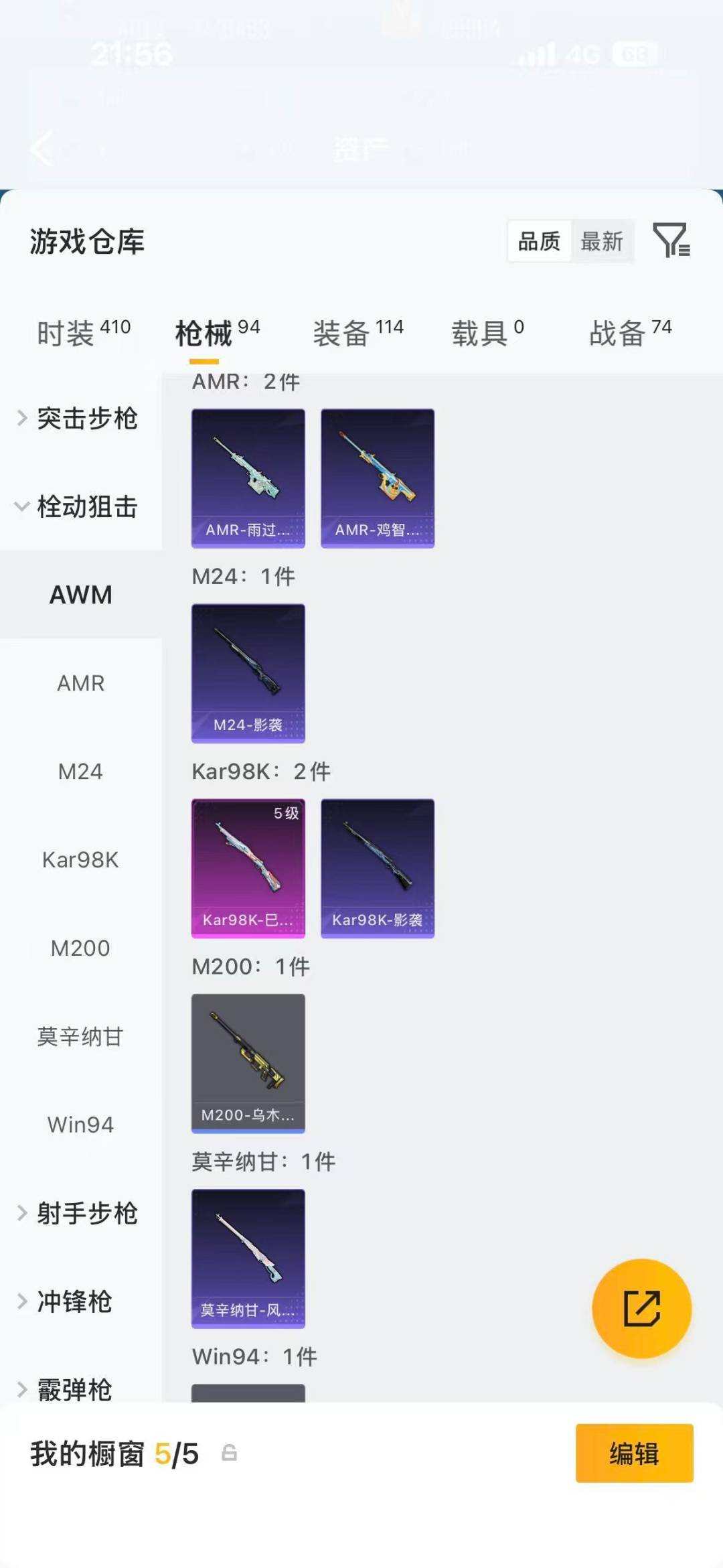The height and width of the screenshot is (1568, 723).
Task: Open the AMR-雨过 skin card
Action: pyautogui.click(x=248, y=478)
